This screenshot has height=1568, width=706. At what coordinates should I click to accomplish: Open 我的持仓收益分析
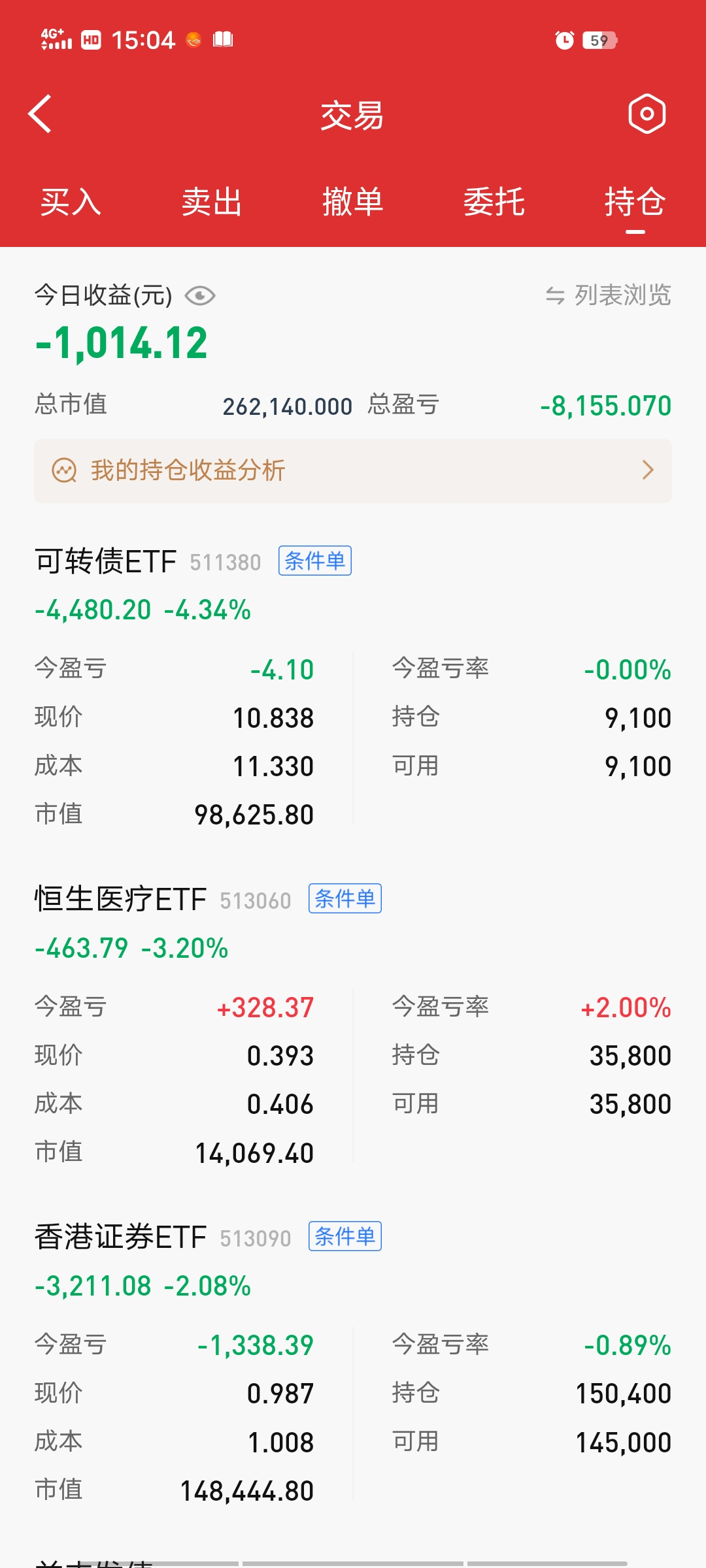(x=353, y=470)
